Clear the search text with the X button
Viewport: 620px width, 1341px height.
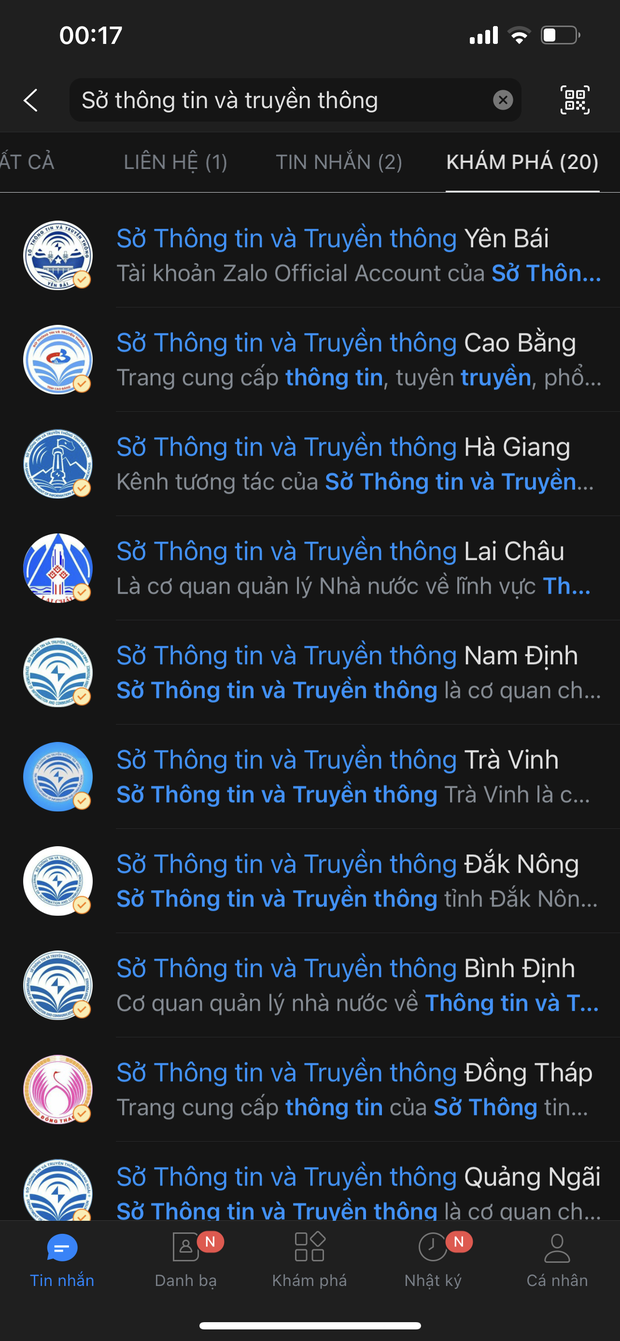(503, 100)
